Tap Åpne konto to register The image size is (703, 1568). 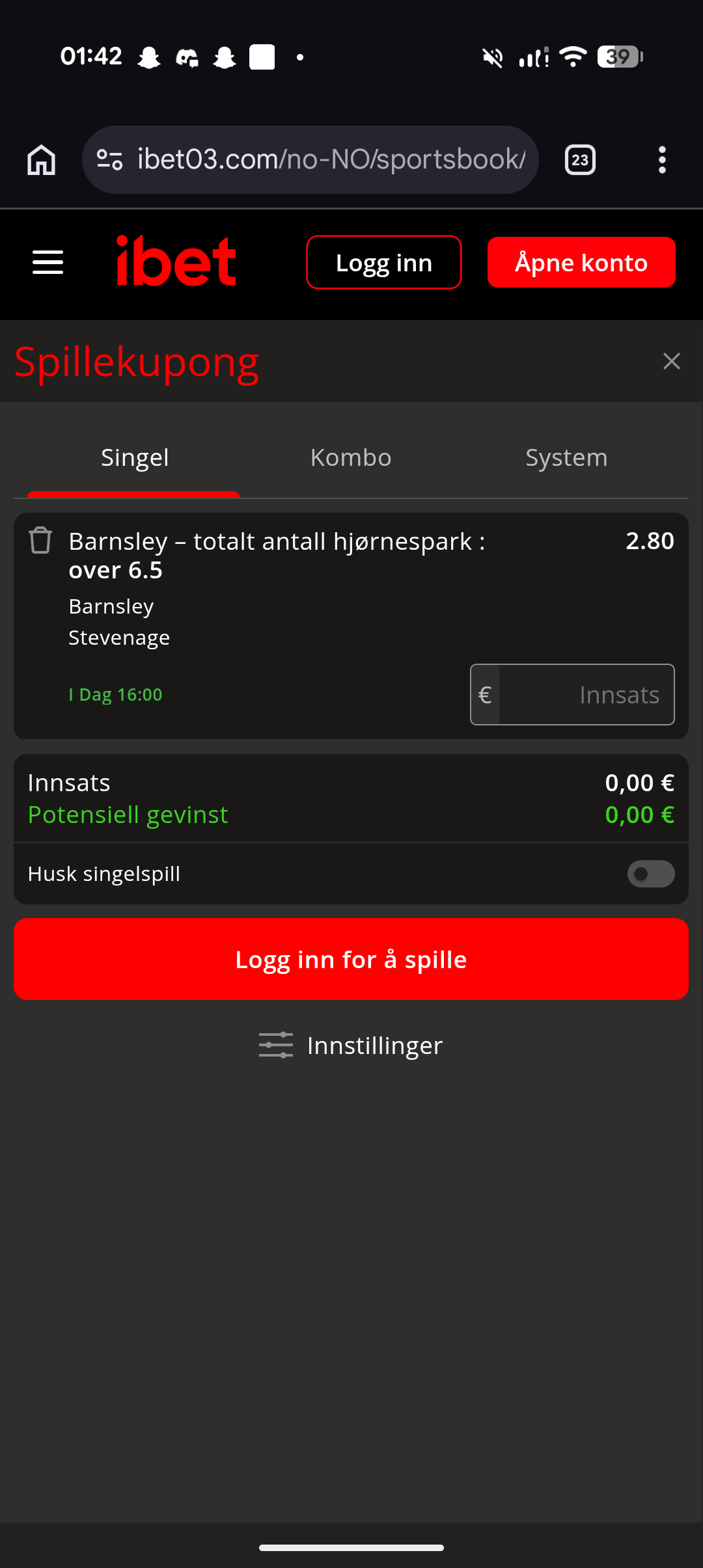(581, 262)
